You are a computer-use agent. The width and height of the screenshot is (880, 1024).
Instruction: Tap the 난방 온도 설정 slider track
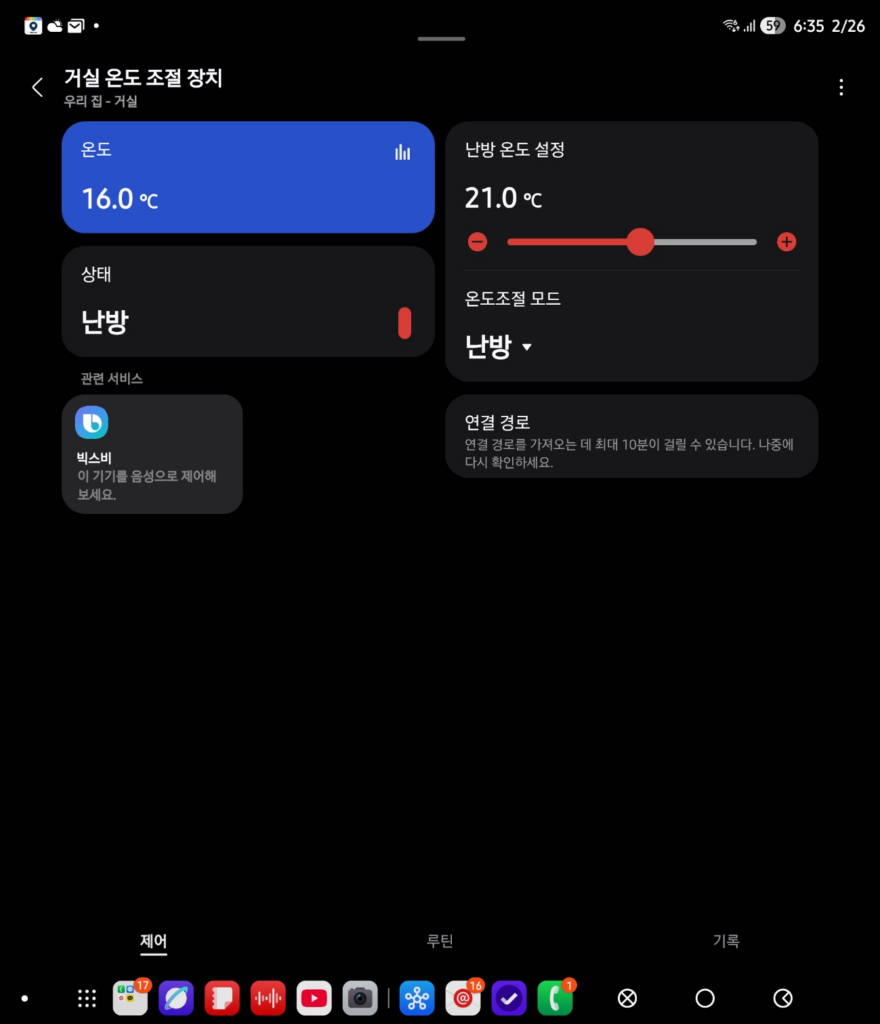click(x=700, y=241)
